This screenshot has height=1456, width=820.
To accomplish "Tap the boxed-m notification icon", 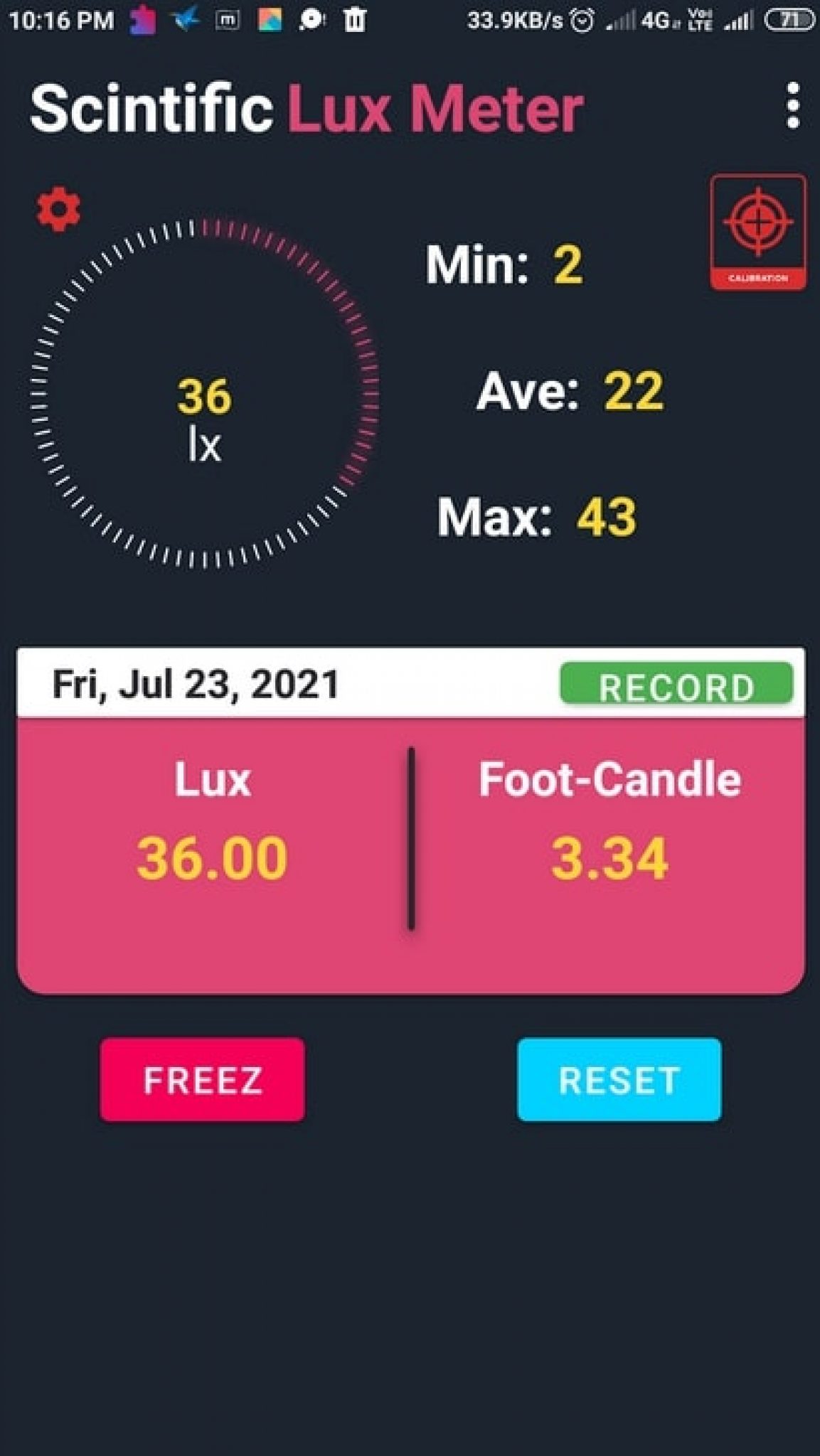I will (226, 21).
